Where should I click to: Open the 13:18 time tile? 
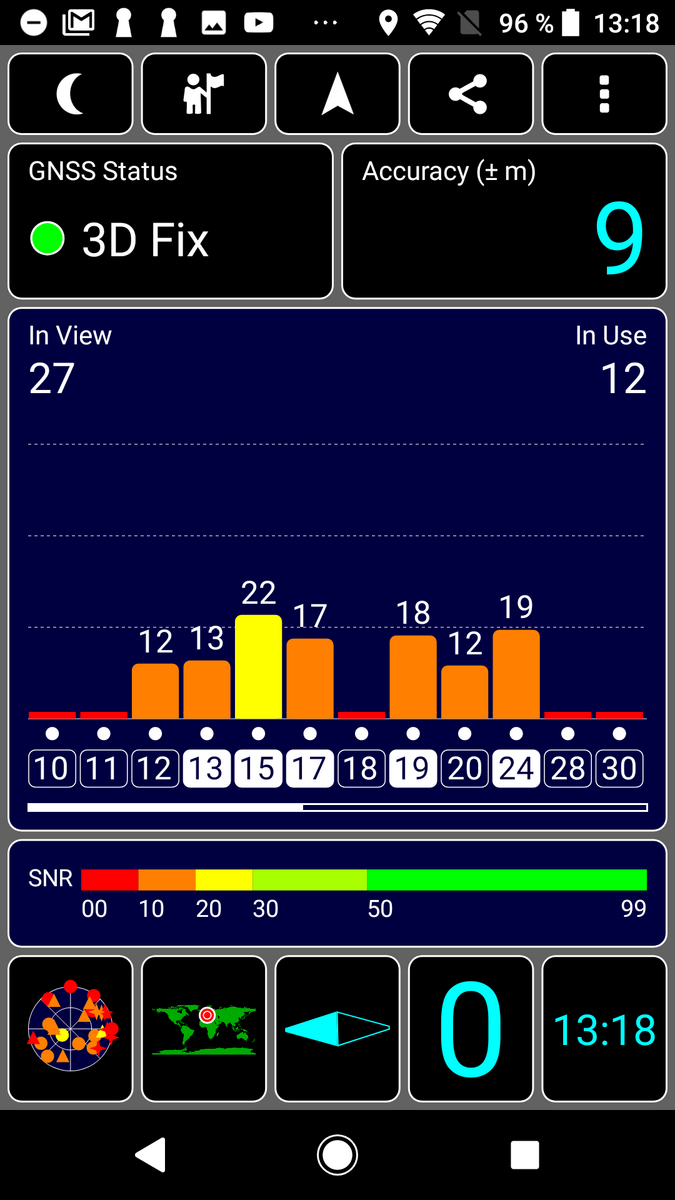(x=604, y=1029)
